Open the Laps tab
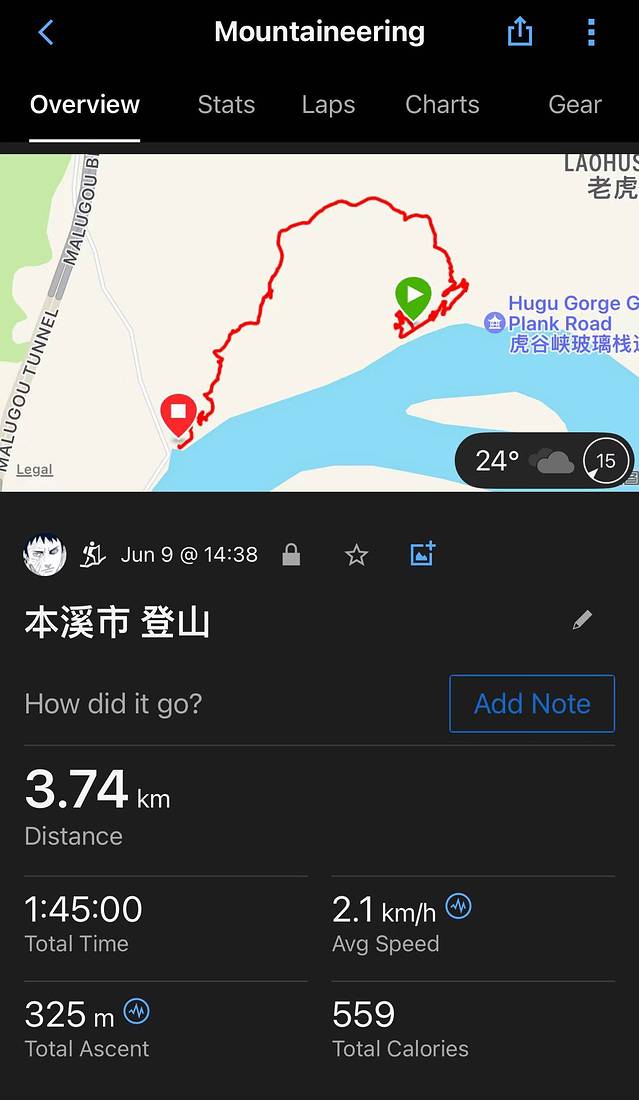The image size is (639, 1100). click(x=328, y=105)
